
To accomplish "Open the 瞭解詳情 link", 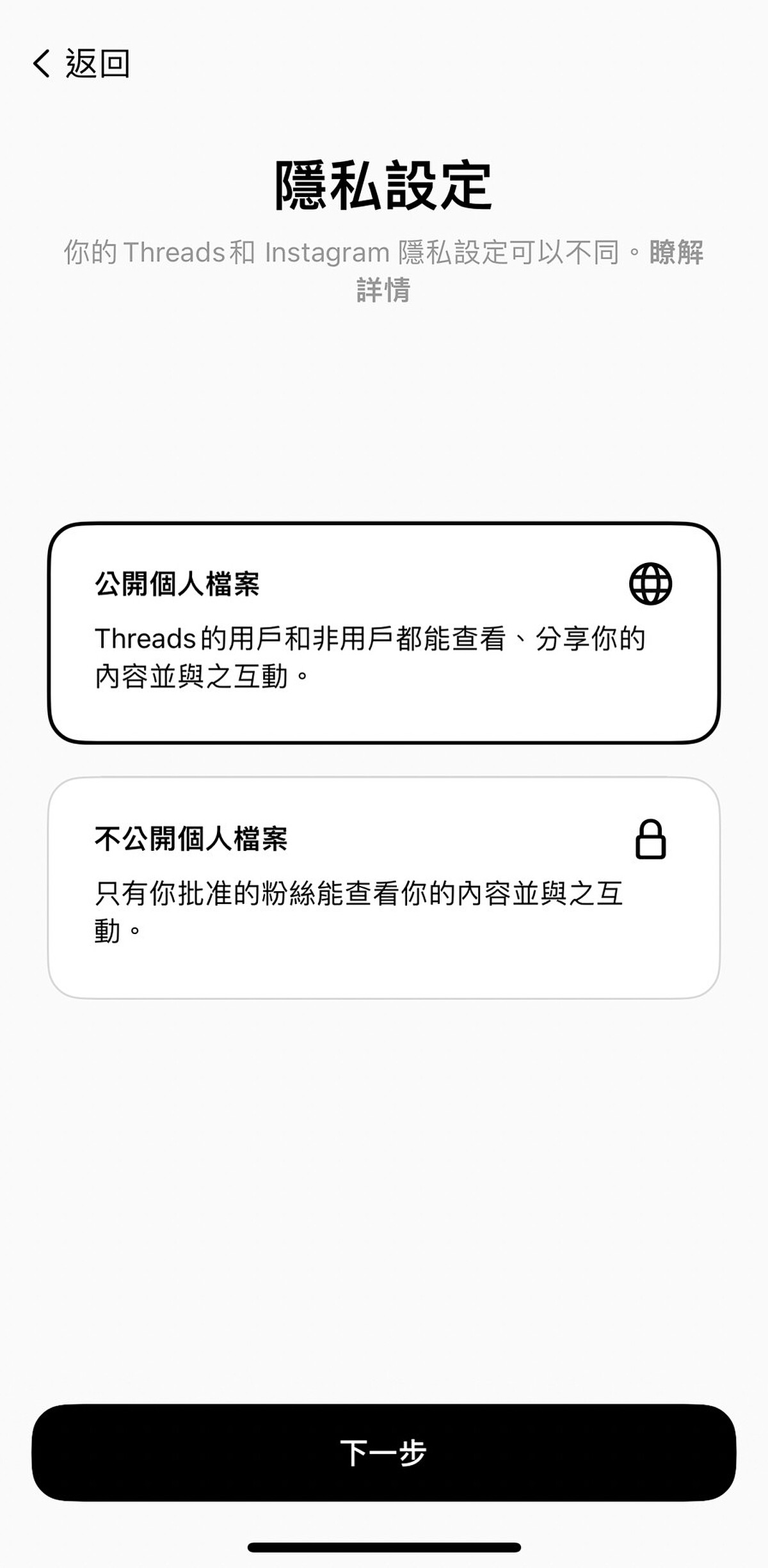I will (x=675, y=253).
